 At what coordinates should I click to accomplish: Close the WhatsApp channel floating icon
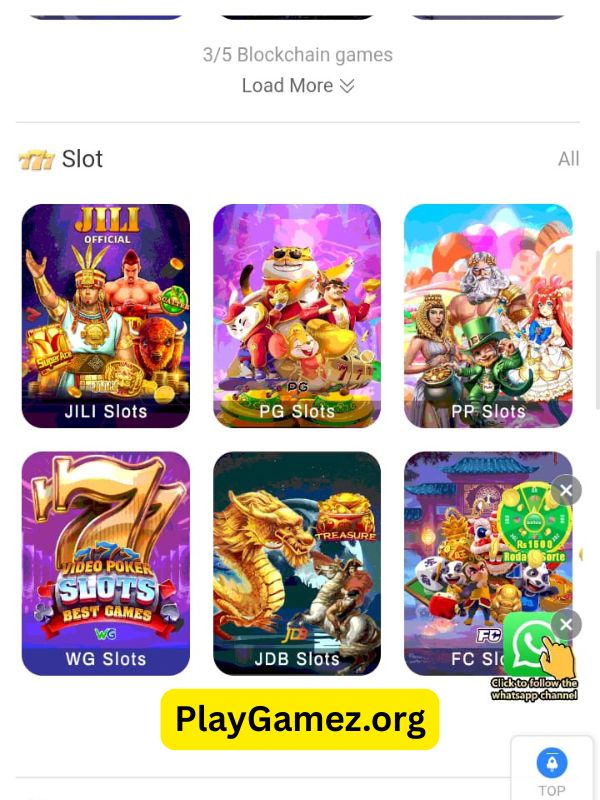tap(566, 624)
